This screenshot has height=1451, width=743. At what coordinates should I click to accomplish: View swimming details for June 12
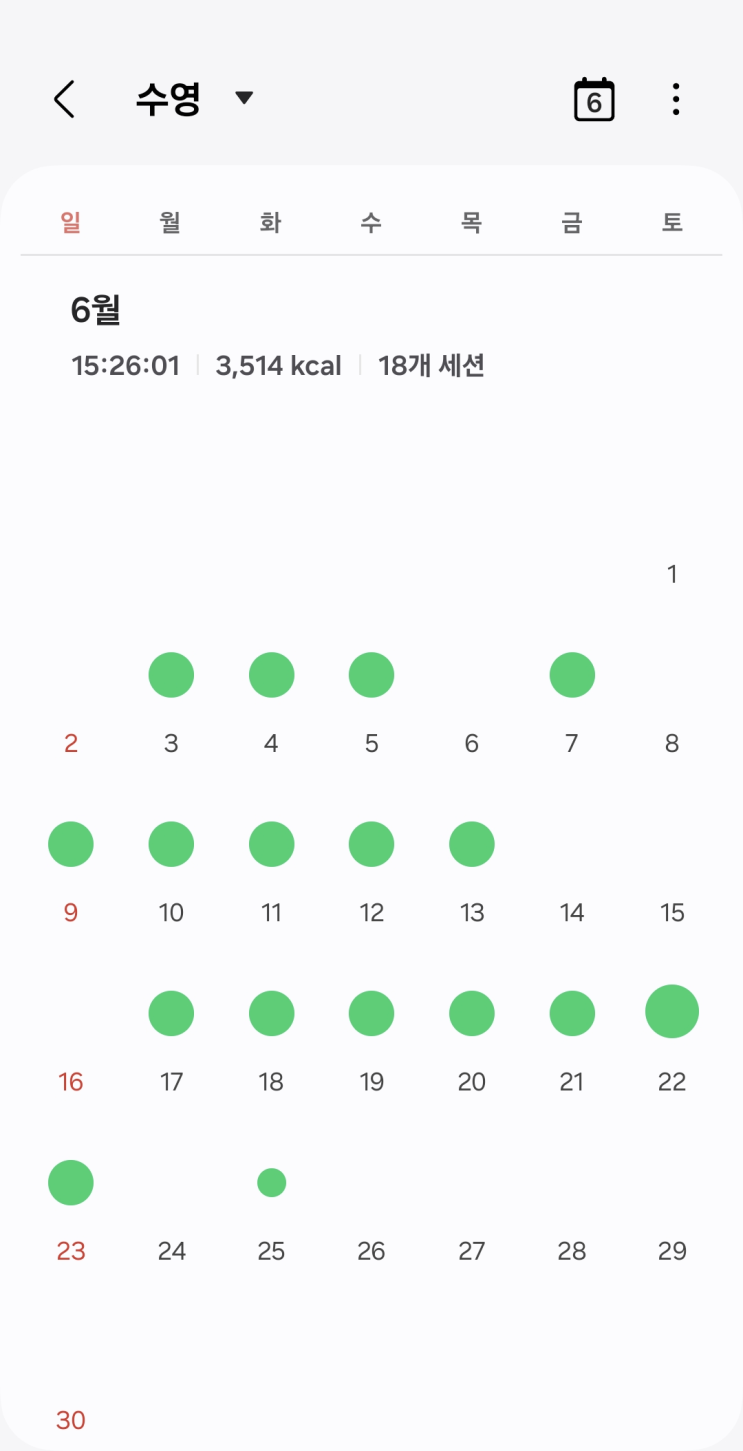point(371,844)
